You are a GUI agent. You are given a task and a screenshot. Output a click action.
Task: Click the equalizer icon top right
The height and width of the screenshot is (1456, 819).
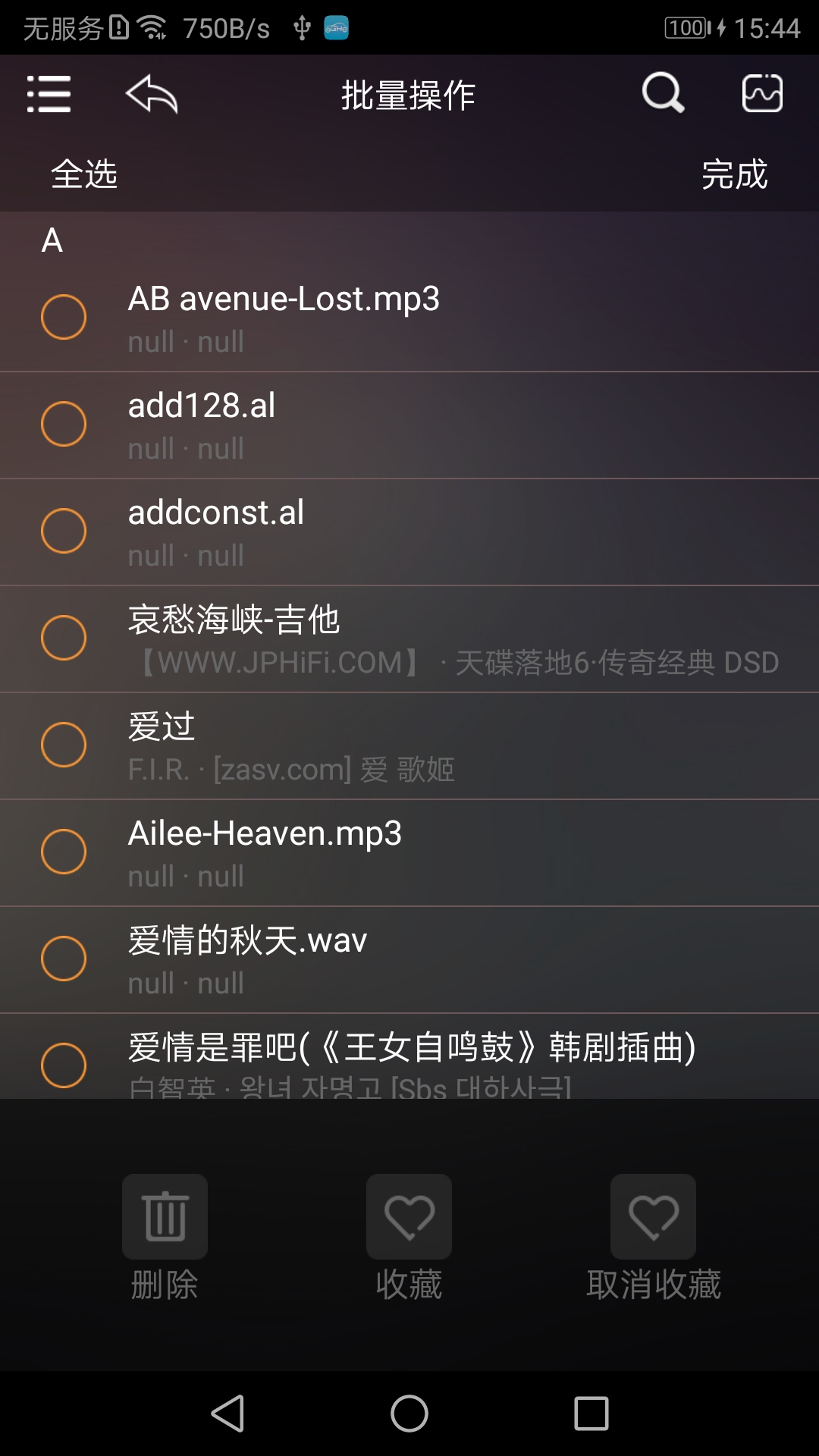point(762,95)
